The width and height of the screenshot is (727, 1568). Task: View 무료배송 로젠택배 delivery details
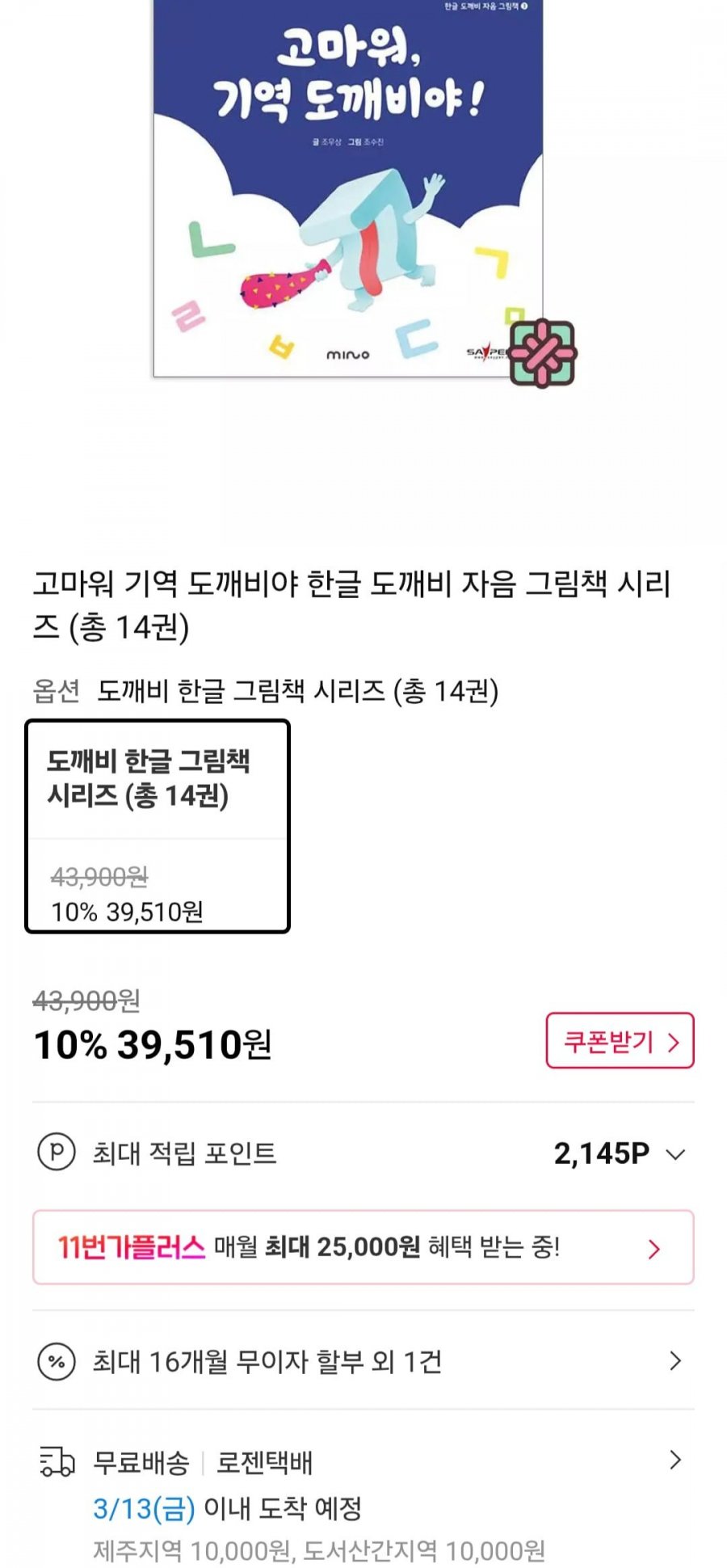[363, 1463]
